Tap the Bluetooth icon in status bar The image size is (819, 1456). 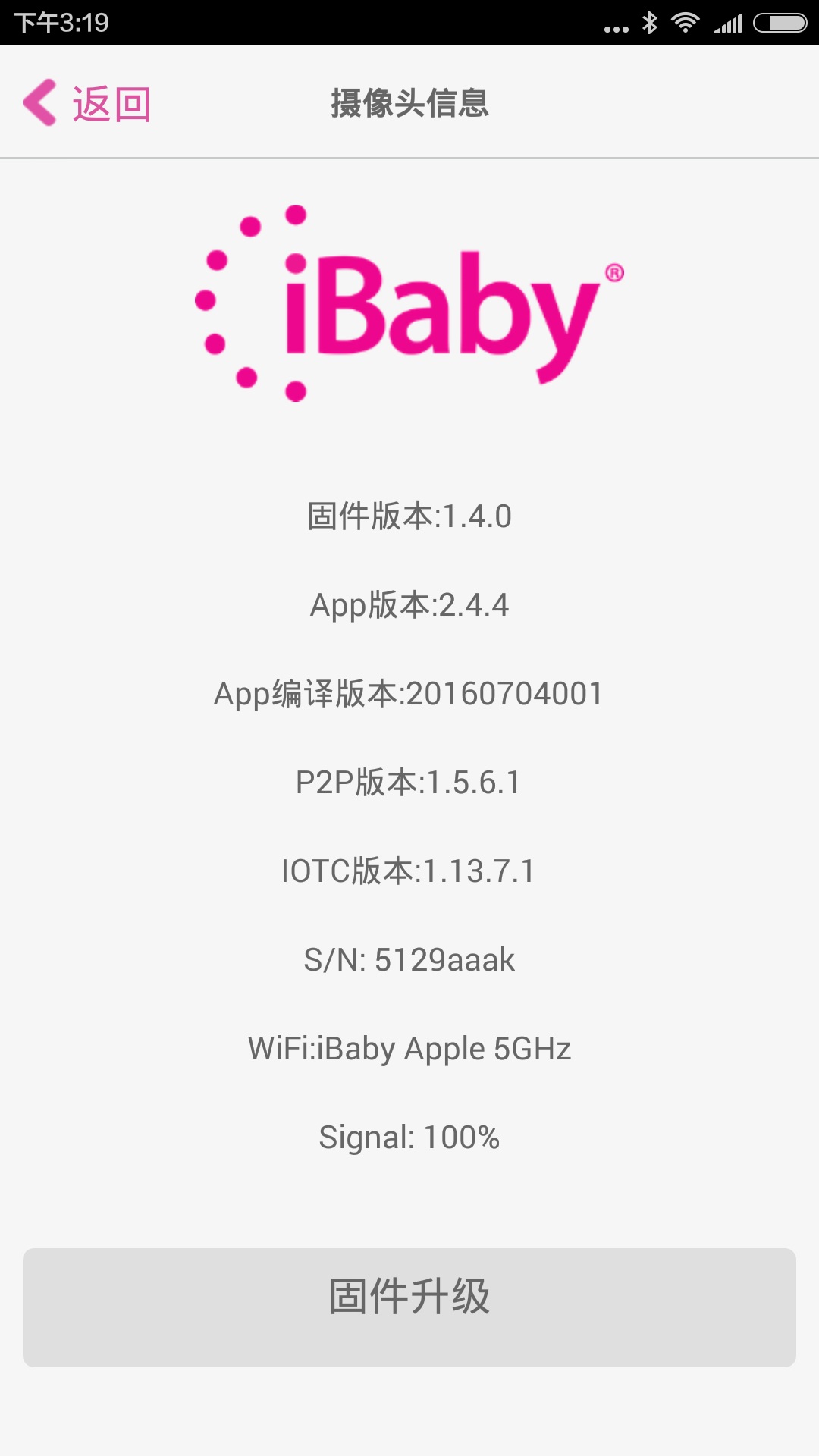[x=649, y=23]
